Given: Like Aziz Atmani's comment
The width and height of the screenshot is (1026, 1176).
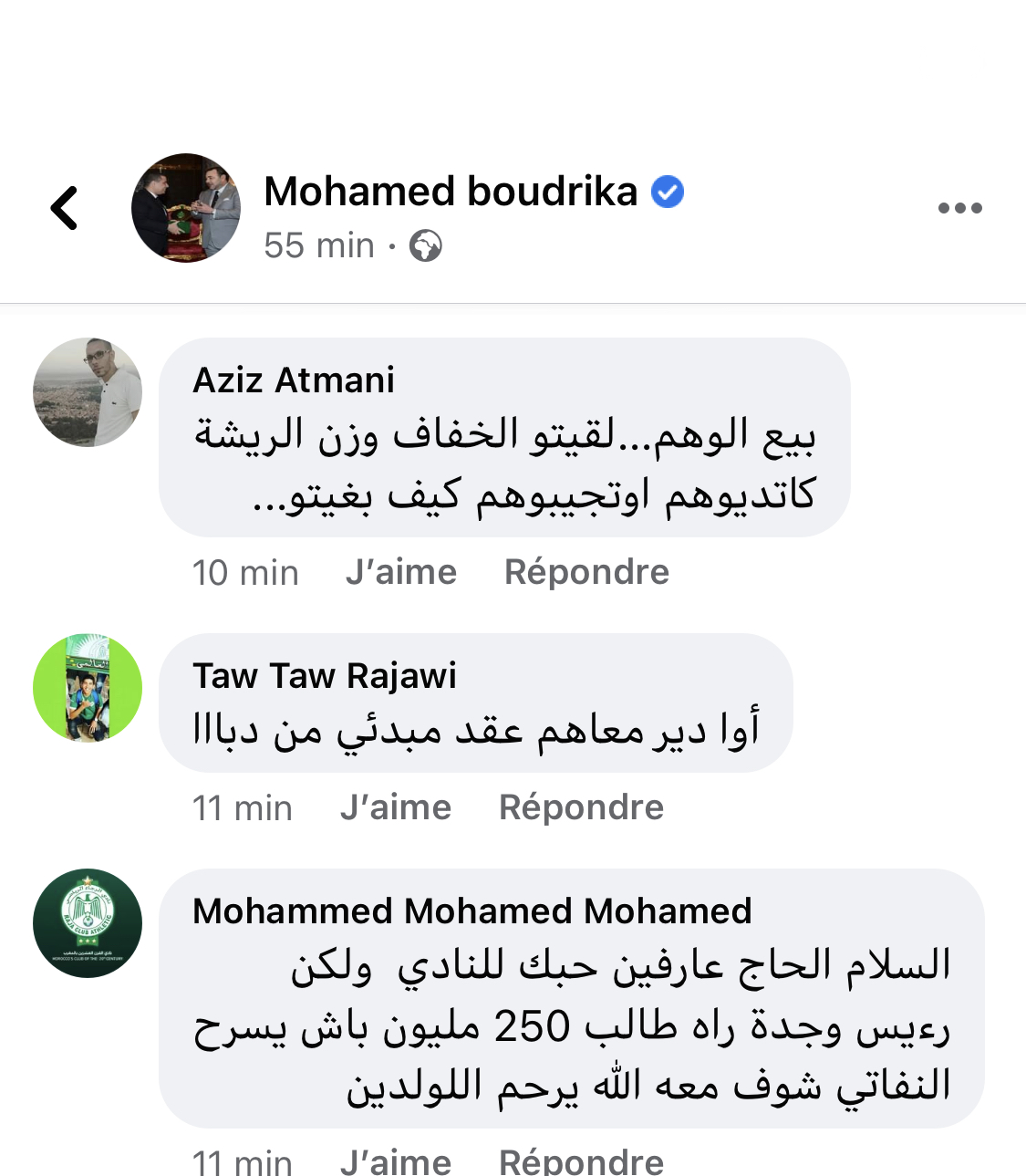Looking at the screenshot, I should click(400, 572).
